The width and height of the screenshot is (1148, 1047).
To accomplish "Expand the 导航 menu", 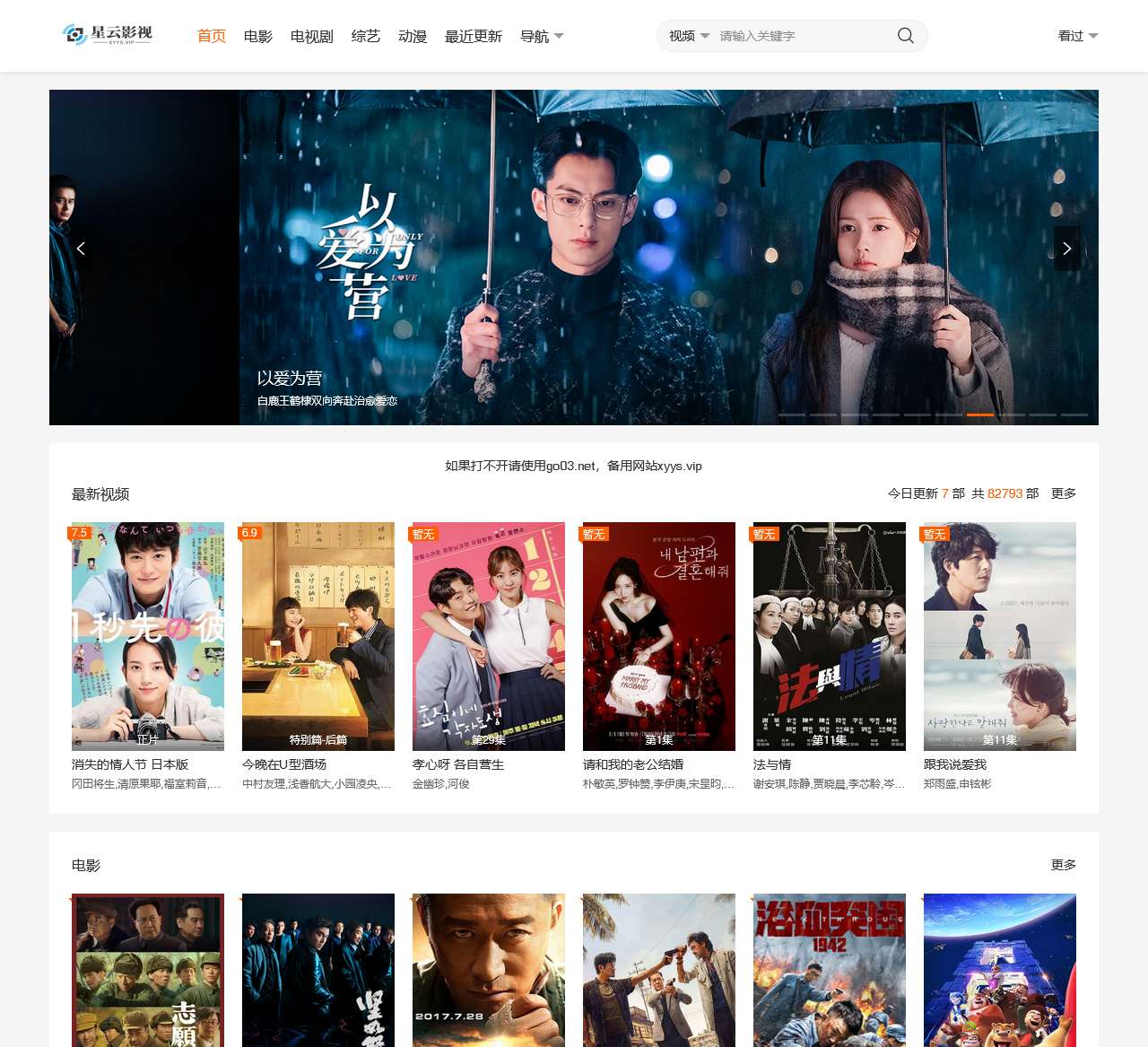I will click(541, 36).
